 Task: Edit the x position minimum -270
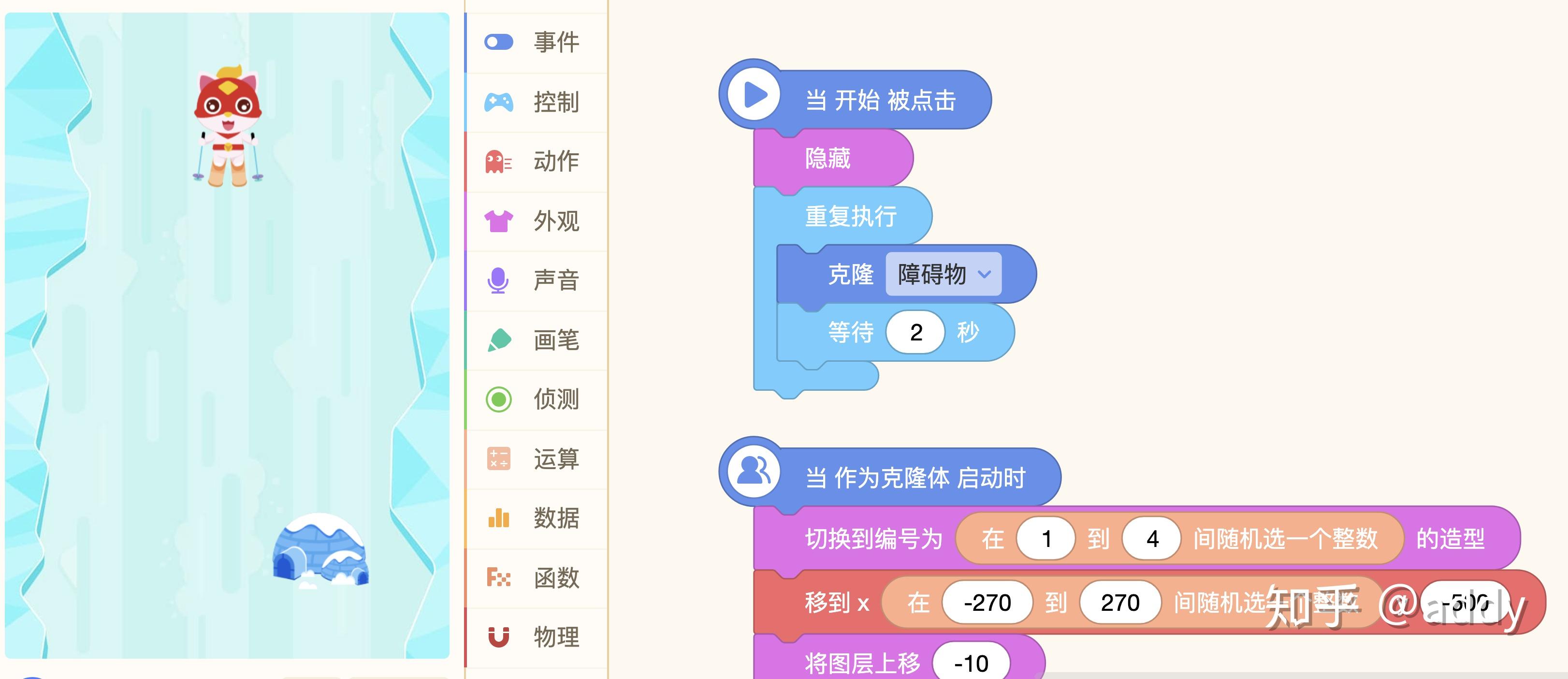point(987,603)
